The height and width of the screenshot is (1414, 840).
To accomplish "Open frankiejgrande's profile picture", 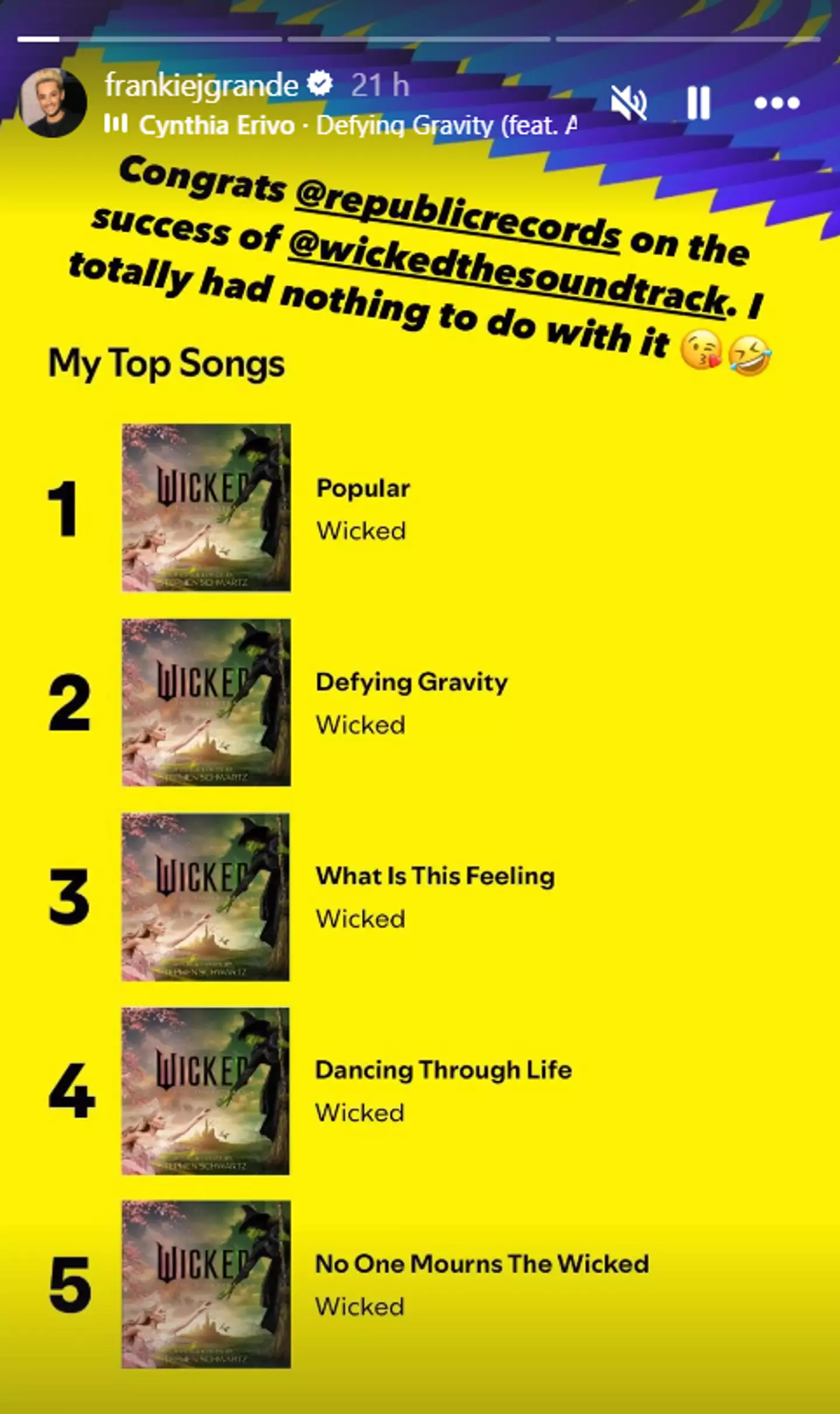I will click(x=52, y=103).
